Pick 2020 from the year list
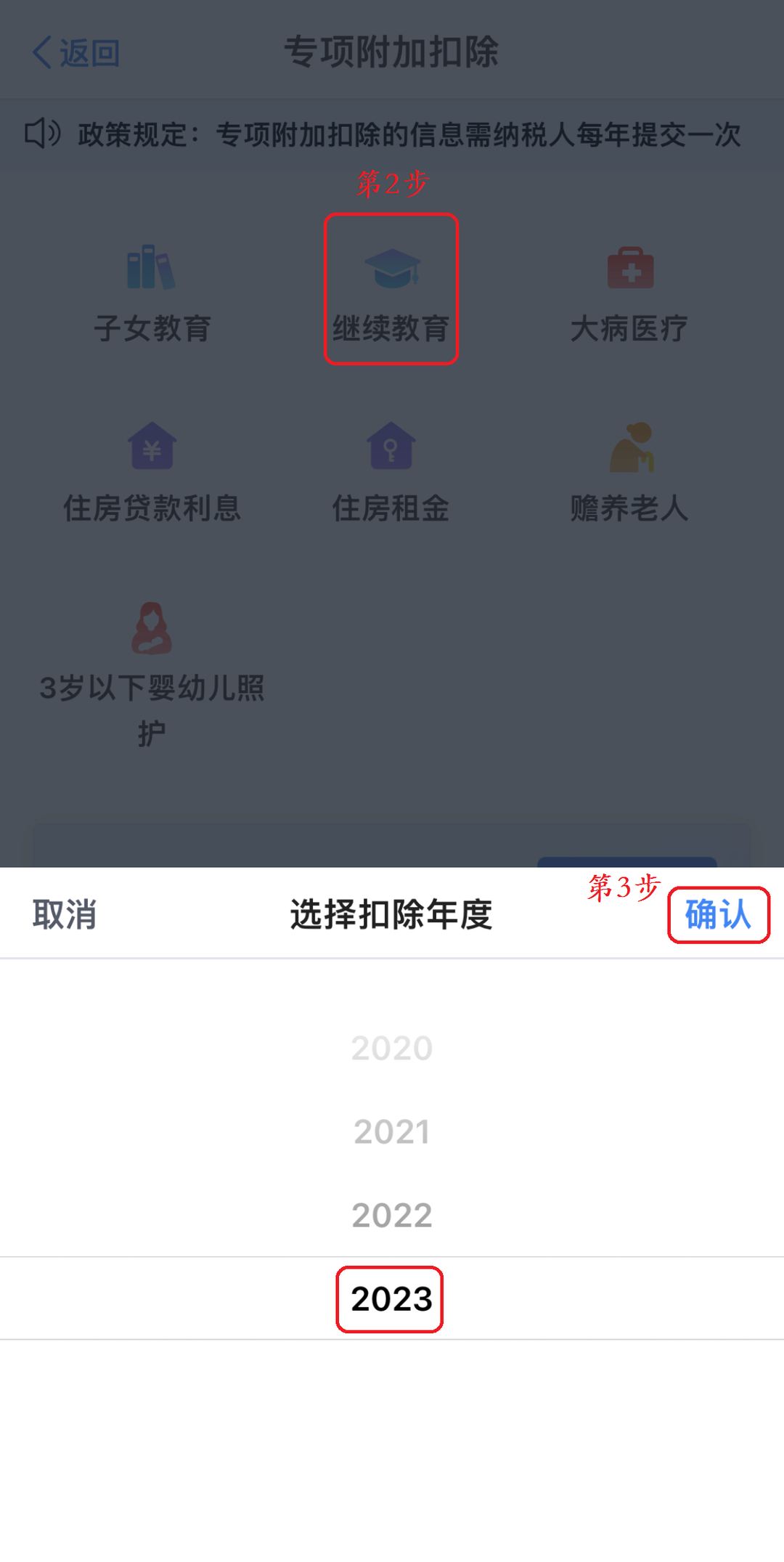The image size is (784, 1562). [x=392, y=1048]
